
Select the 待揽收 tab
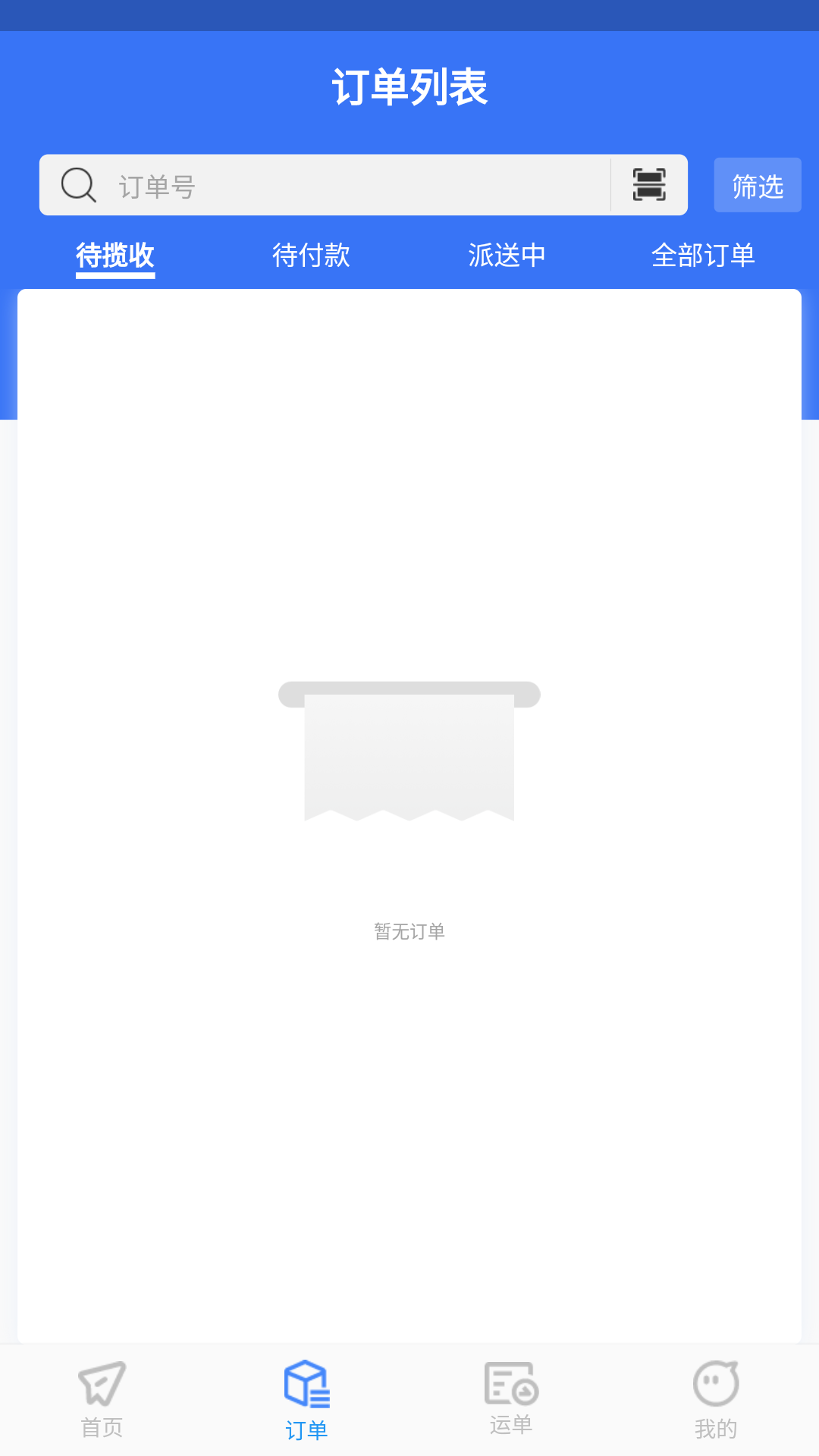[115, 256]
